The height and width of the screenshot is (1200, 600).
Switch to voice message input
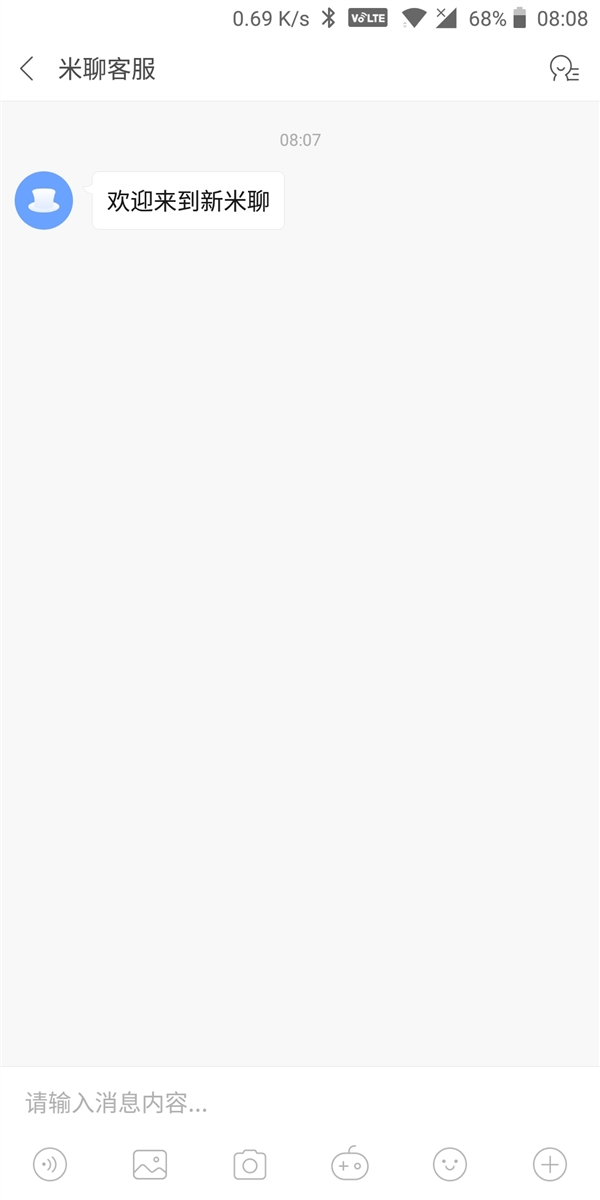[x=50, y=1164]
